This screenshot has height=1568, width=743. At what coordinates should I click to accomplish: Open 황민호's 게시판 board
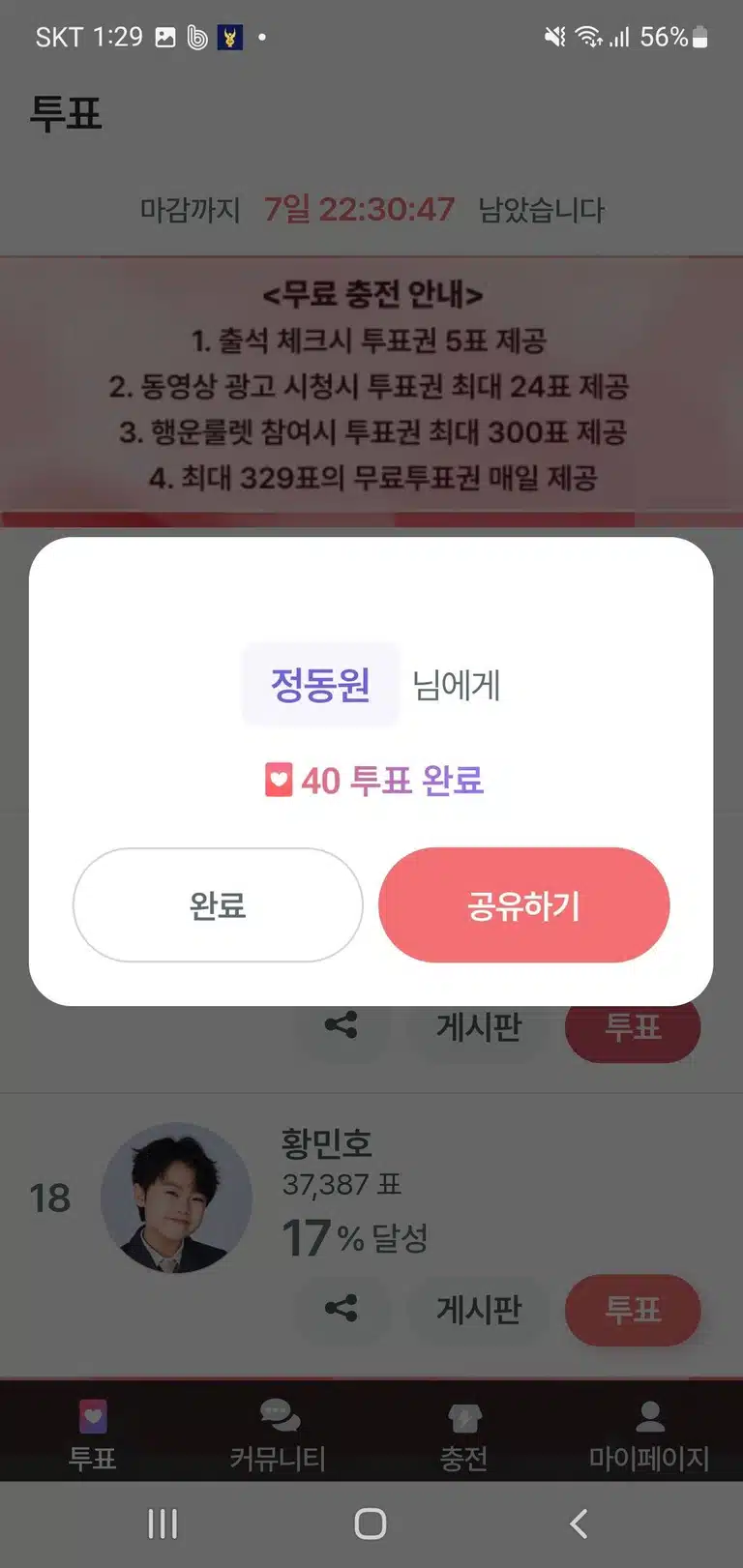pyautogui.click(x=479, y=1310)
